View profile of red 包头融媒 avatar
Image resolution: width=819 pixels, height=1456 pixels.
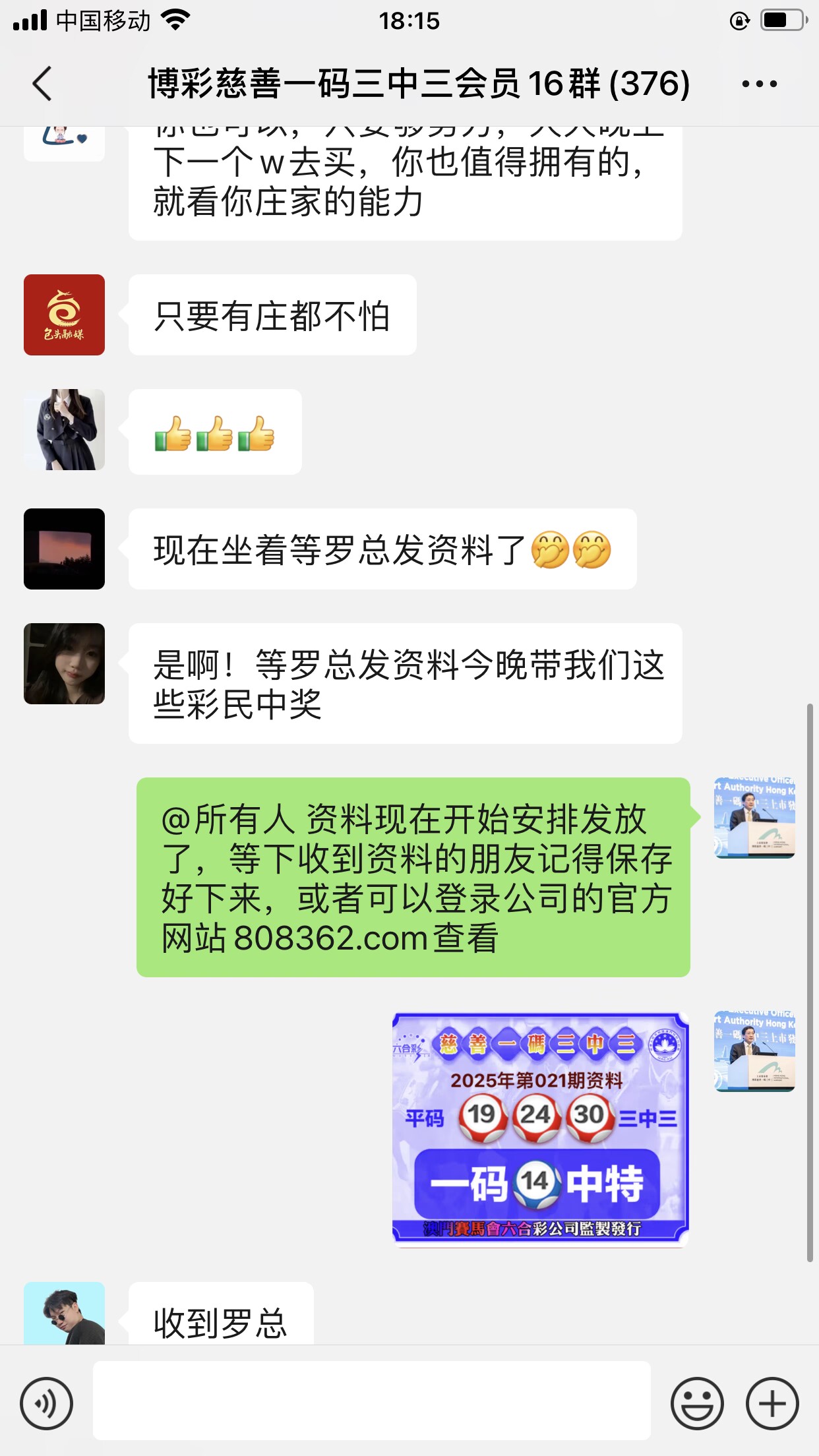64,315
